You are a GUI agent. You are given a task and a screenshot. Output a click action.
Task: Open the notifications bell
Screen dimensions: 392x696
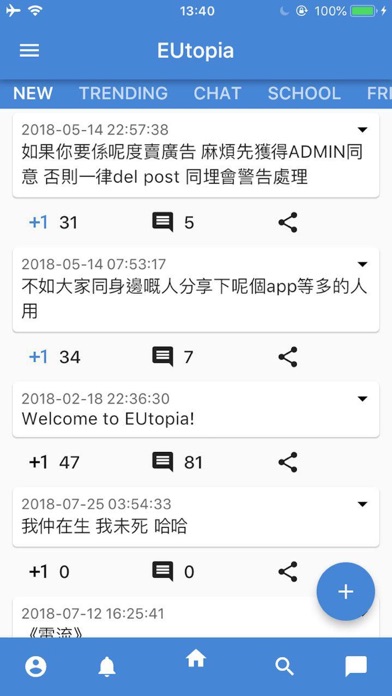click(x=107, y=666)
